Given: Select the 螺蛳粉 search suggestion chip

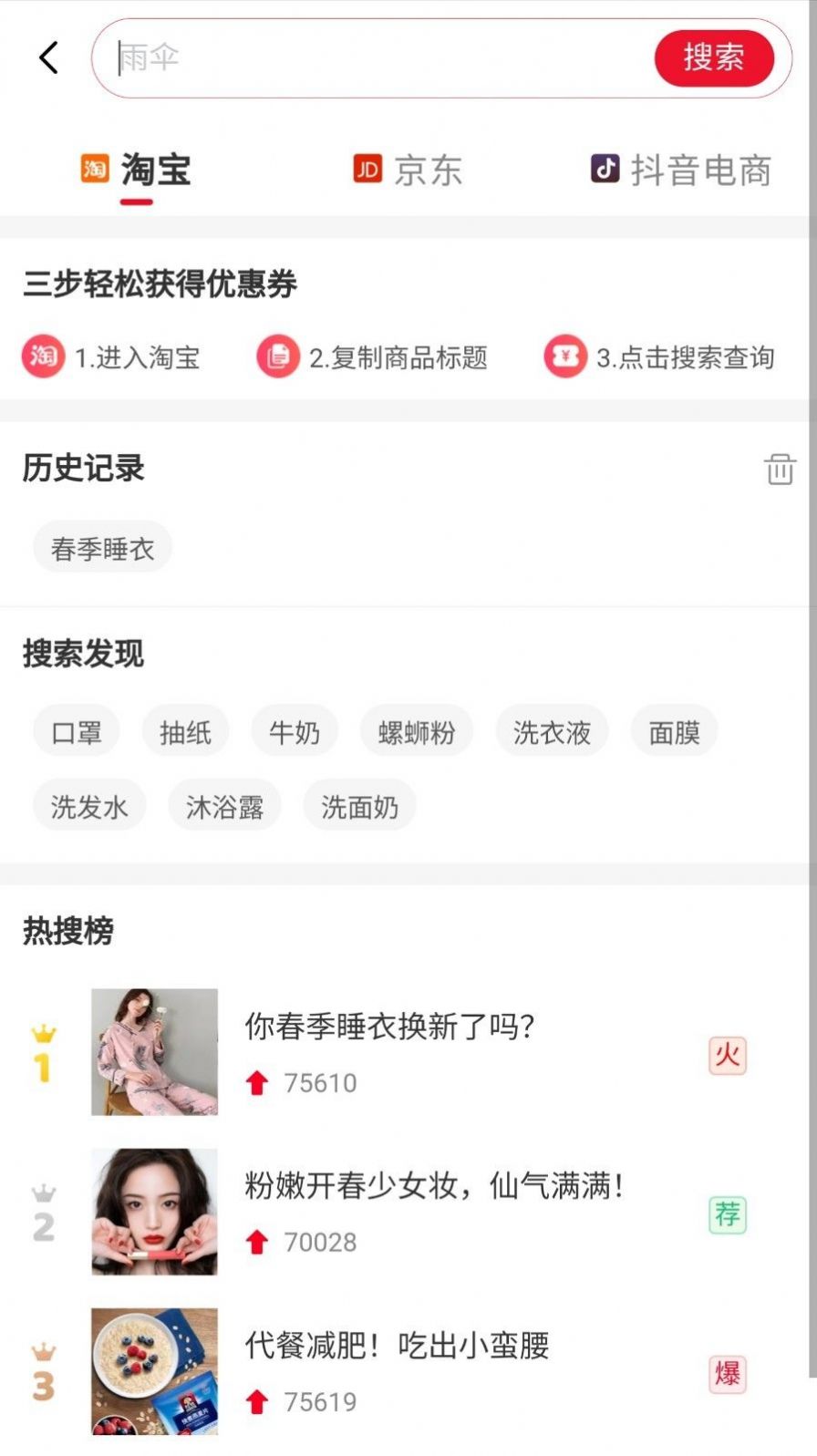Looking at the screenshot, I should [417, 730].
